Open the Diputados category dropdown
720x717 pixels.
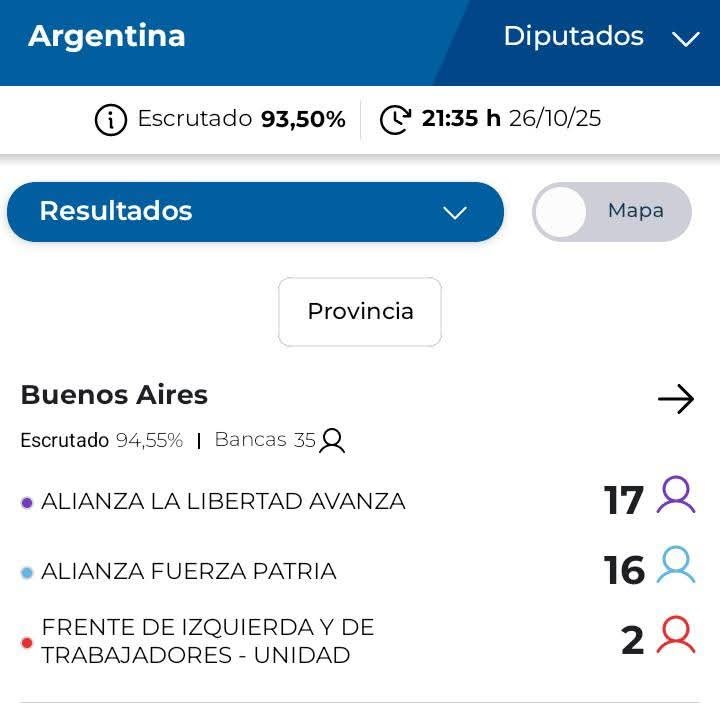click(x=600, y=38)
